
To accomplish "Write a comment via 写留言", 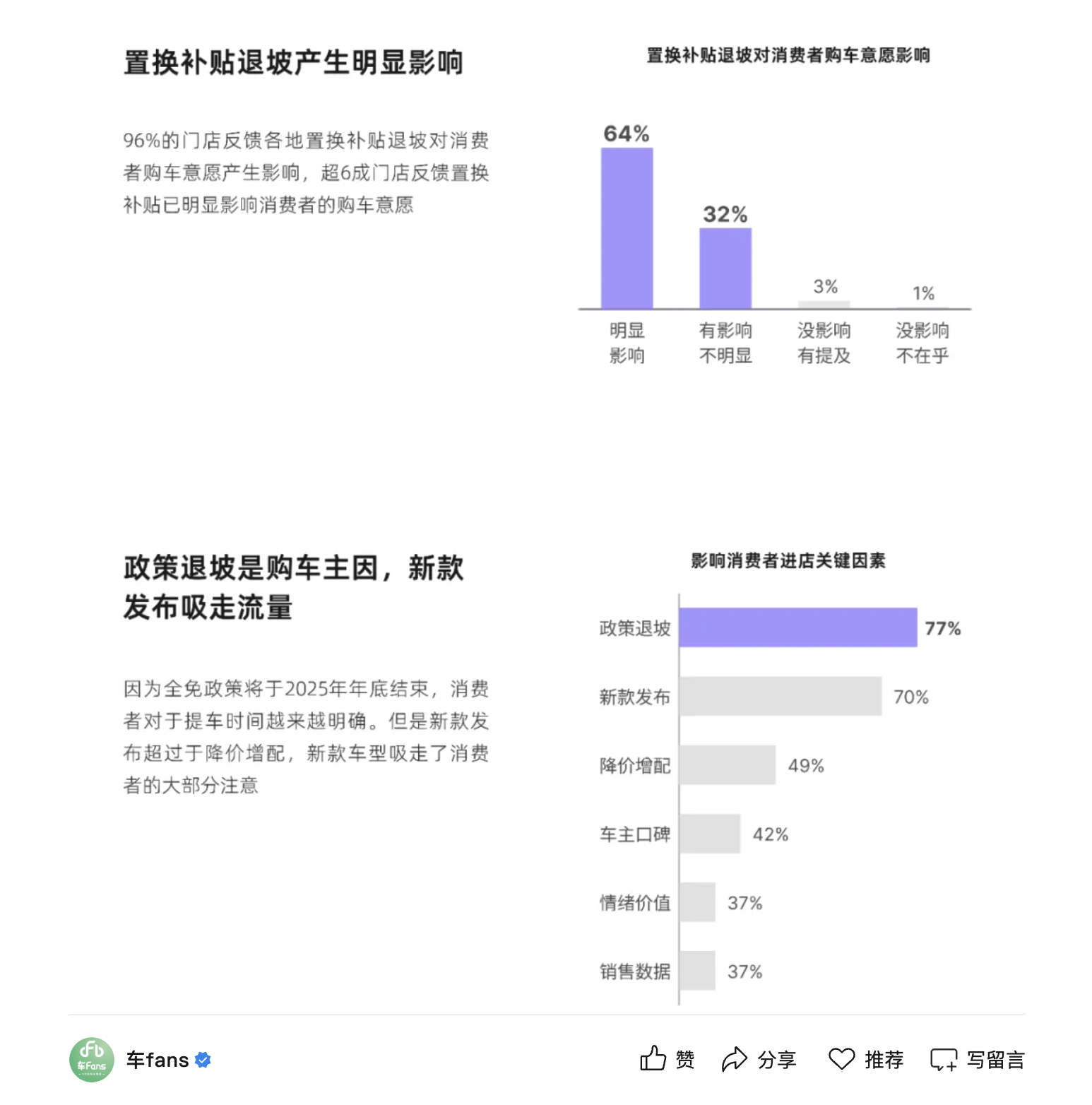I will 977,1059.
